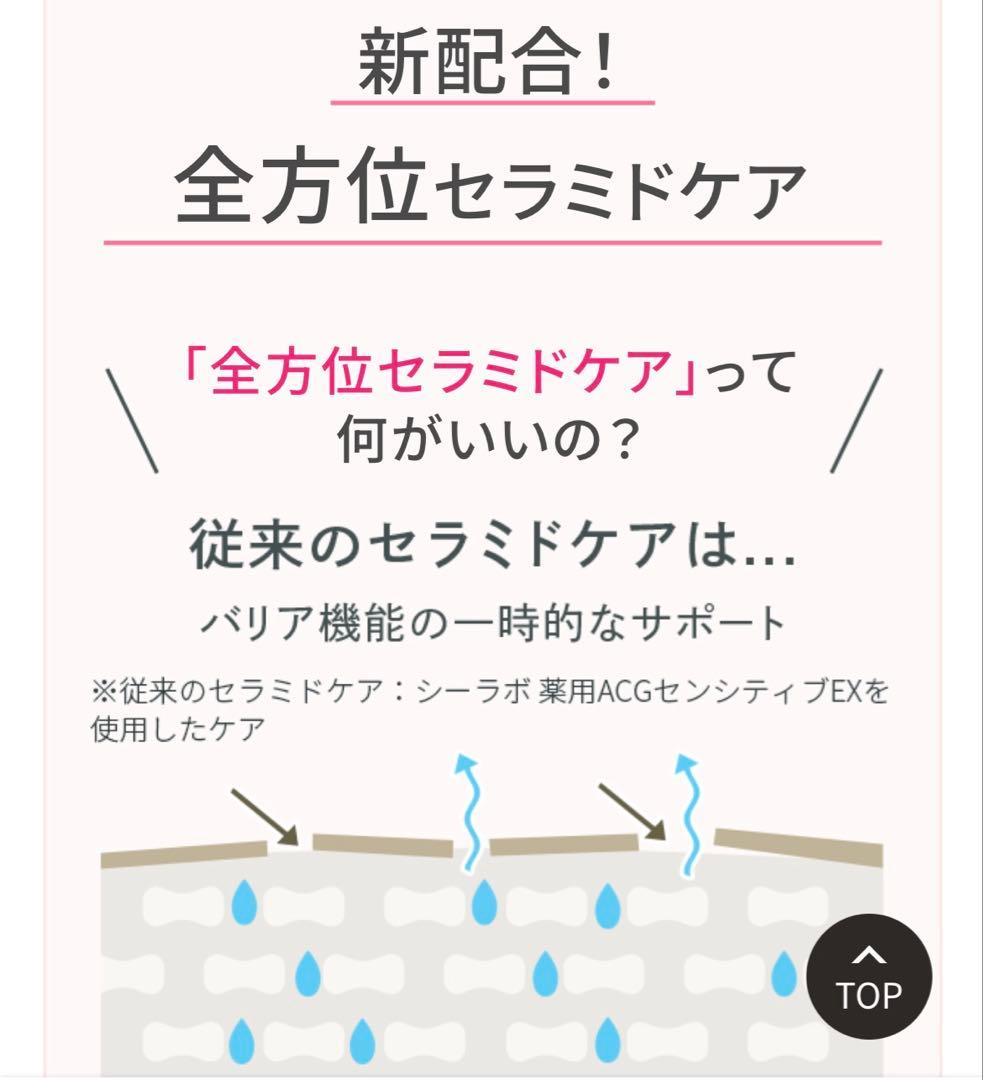Click the dark diagonal arrow pointing at the skin barrier
983x1080 pixels.
[262, 812]
